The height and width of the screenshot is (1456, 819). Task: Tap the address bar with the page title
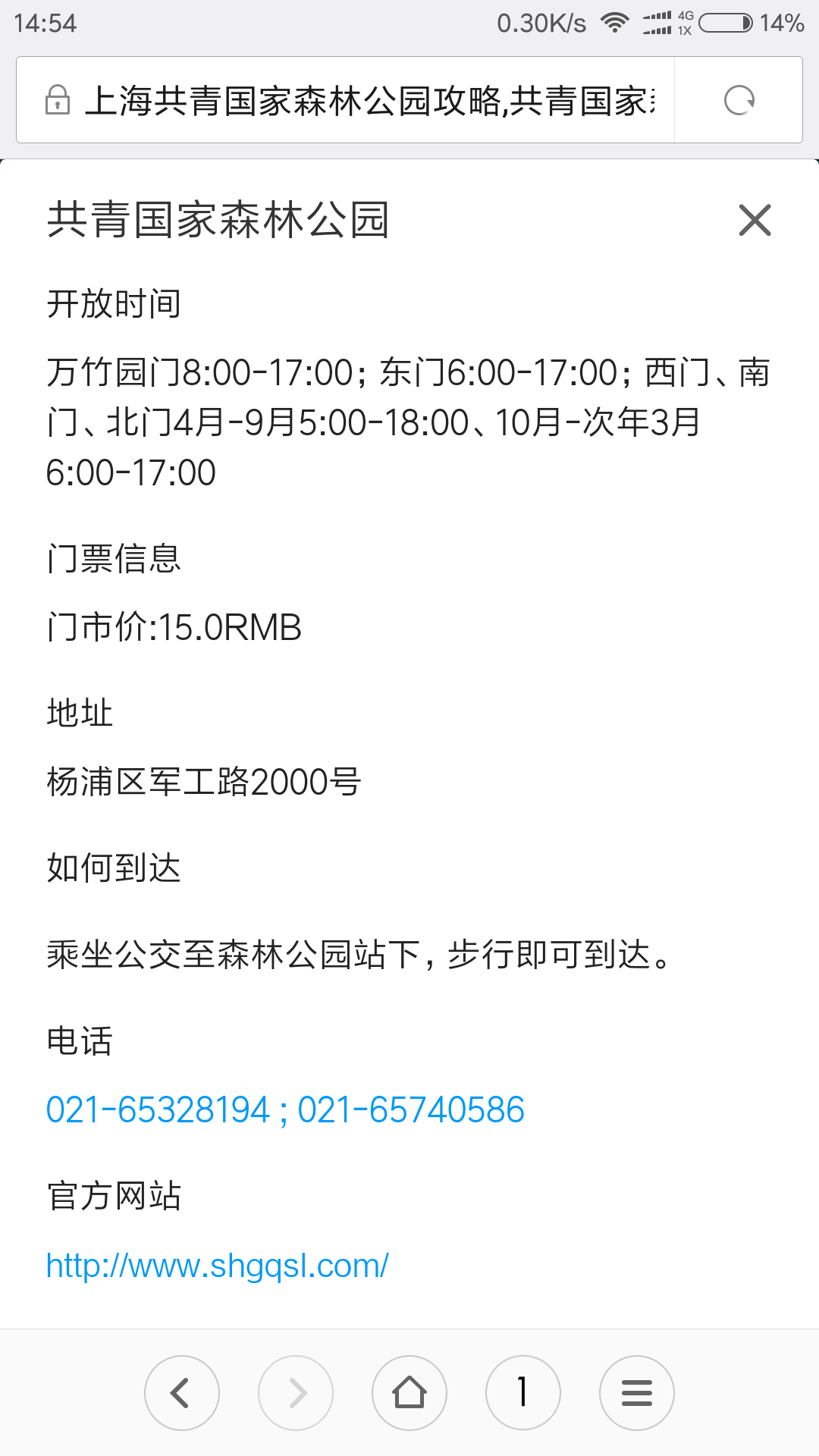pos(364,100)
